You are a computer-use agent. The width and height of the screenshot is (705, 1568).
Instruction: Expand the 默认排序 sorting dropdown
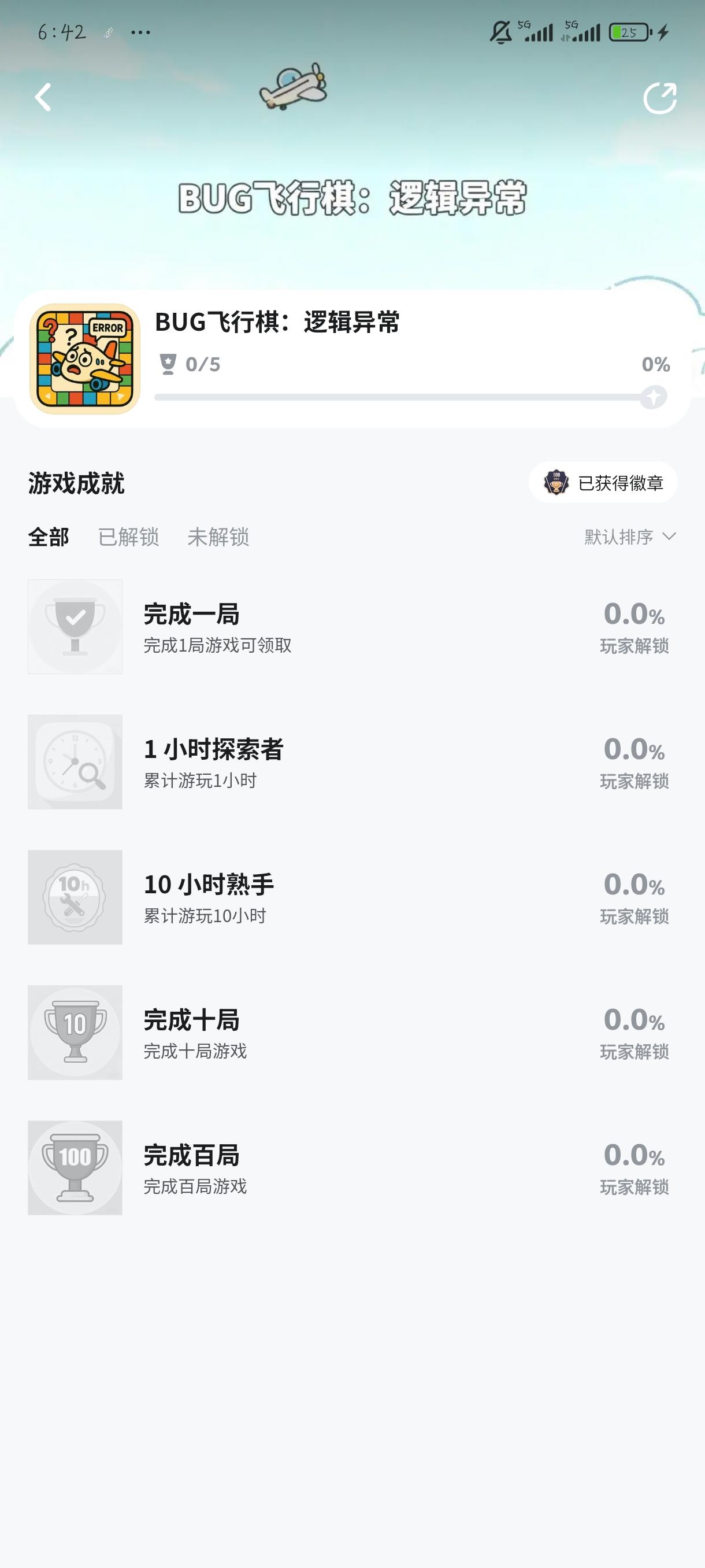(629, 537)
